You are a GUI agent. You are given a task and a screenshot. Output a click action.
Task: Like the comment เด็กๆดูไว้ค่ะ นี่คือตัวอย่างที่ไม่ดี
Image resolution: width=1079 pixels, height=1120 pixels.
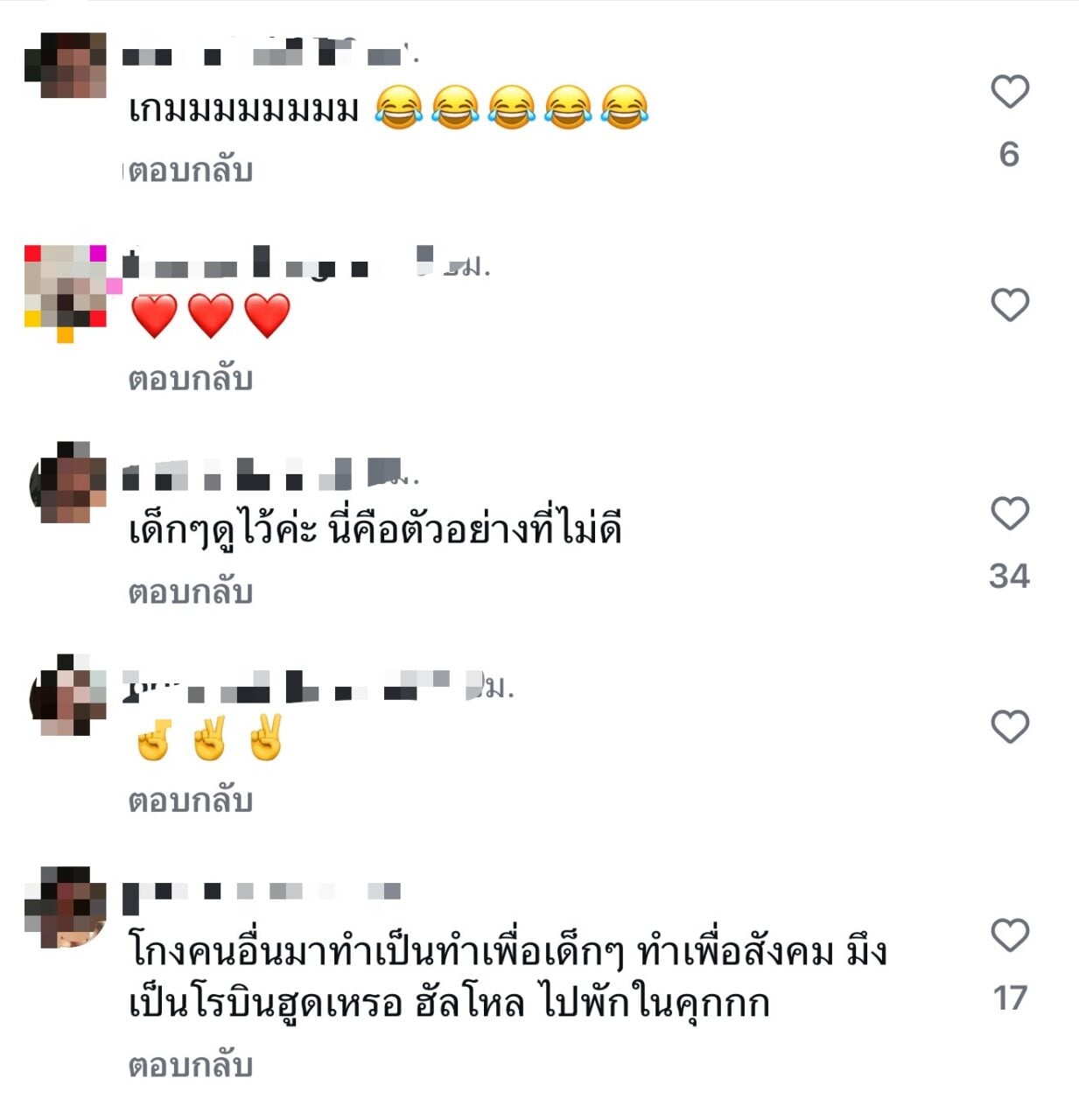[x=1009, y=514]
